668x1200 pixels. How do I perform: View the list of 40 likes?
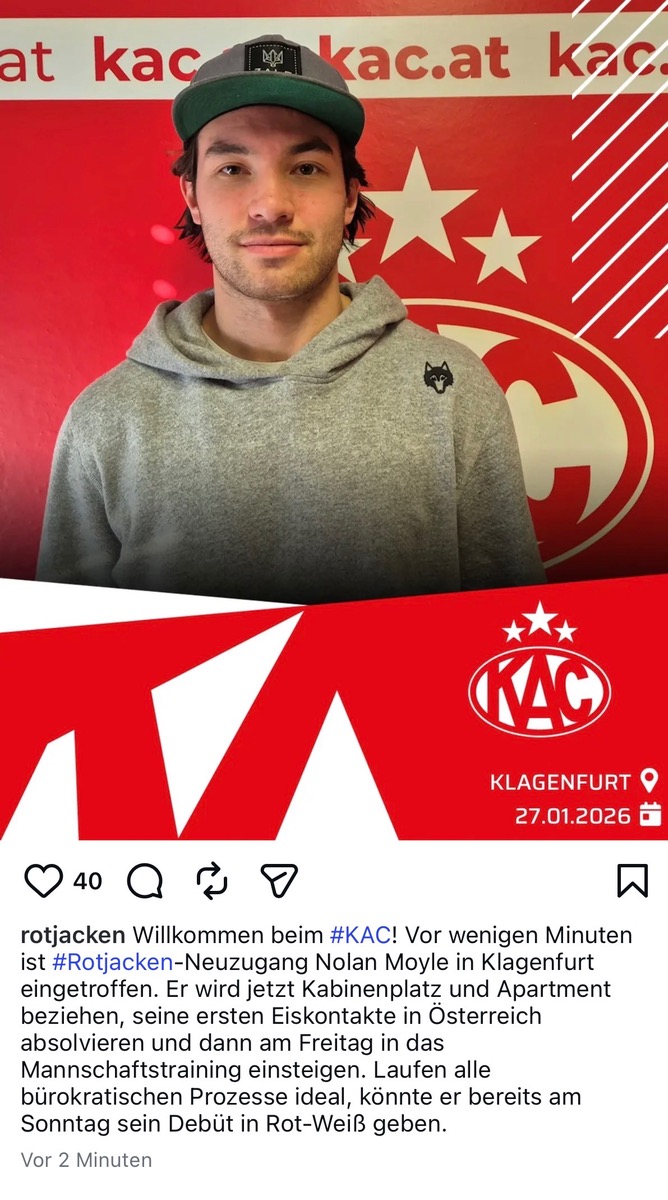click(88, 881)
